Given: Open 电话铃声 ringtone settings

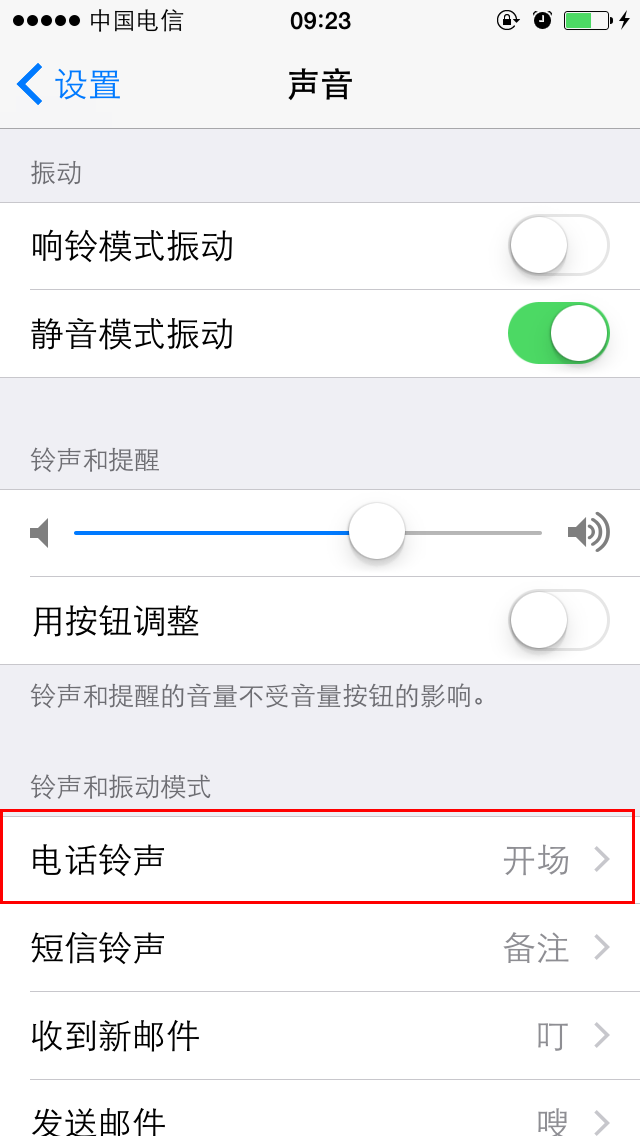Looking at the screenshot, I should tap(320, 860).
